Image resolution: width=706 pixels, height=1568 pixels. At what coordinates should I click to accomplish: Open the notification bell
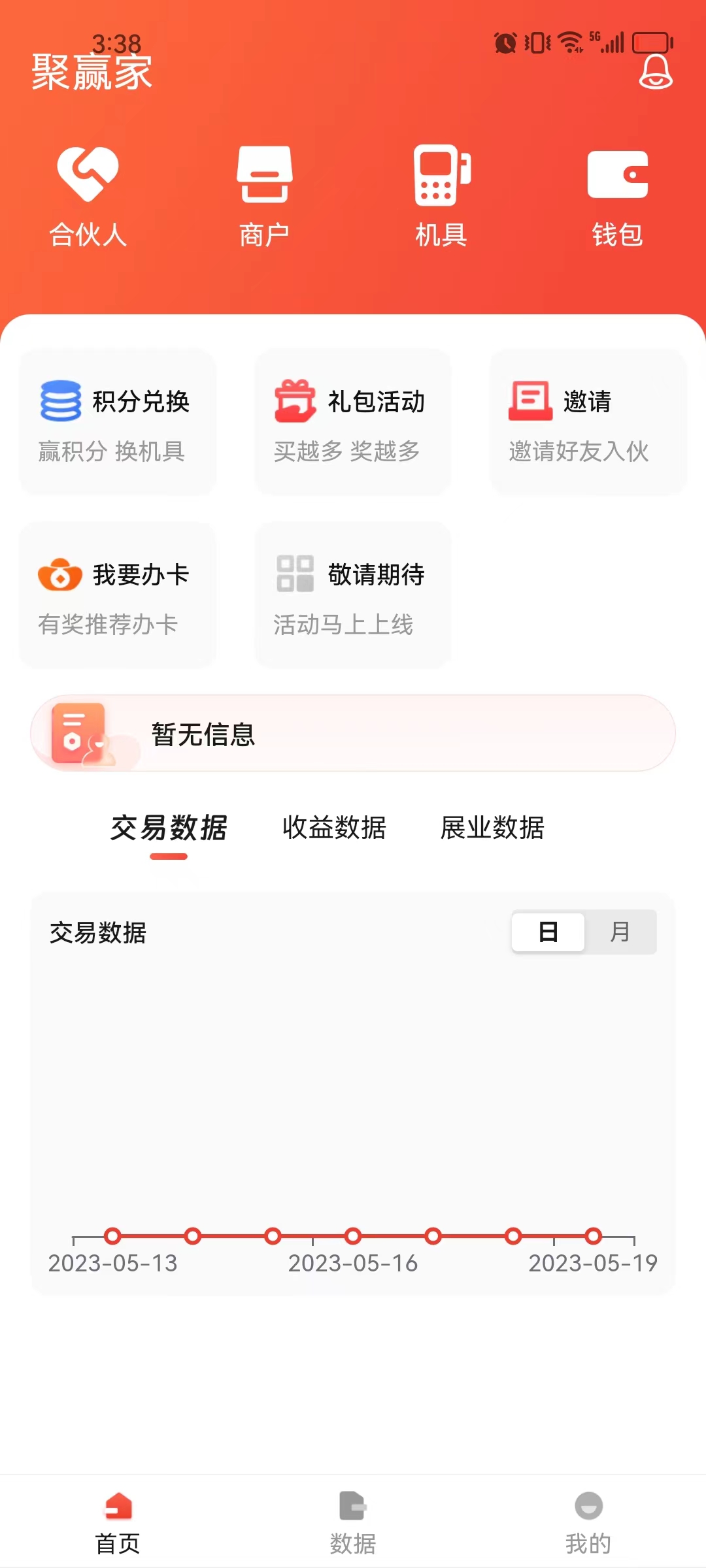click(656, 72)
